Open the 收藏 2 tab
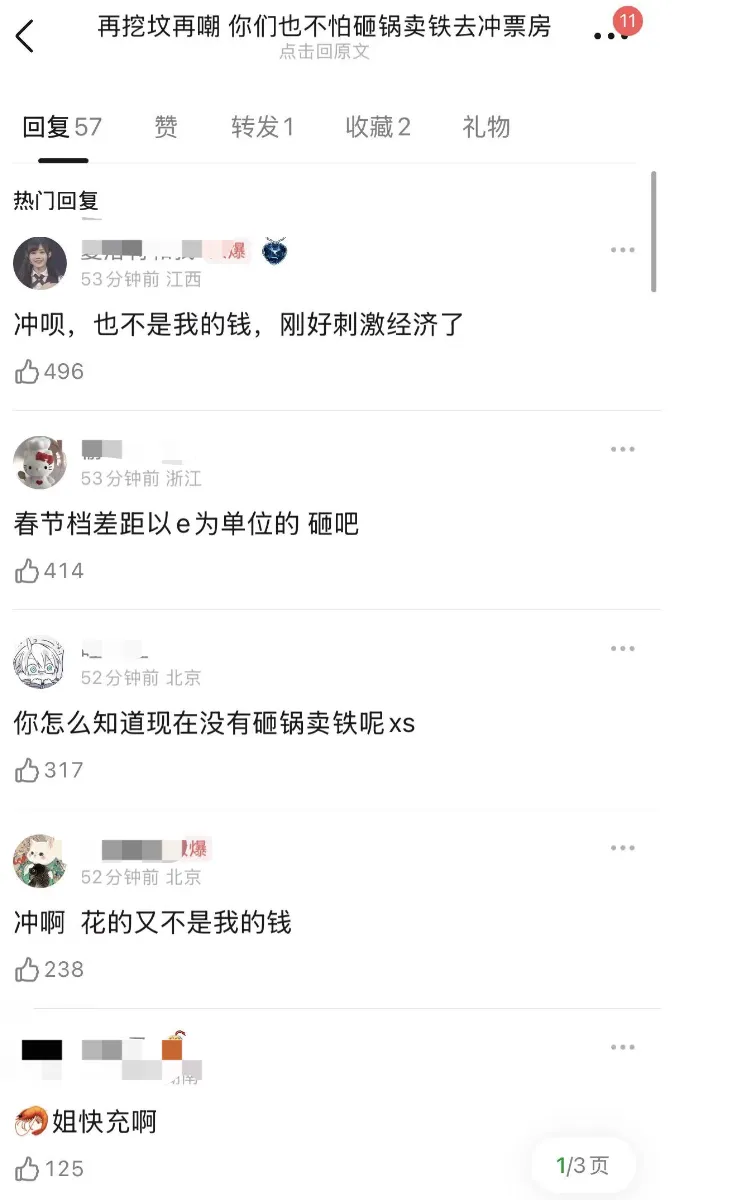The width and height of the screenshot is (730, 1200). pyautogui.click(x=378, y=127)
